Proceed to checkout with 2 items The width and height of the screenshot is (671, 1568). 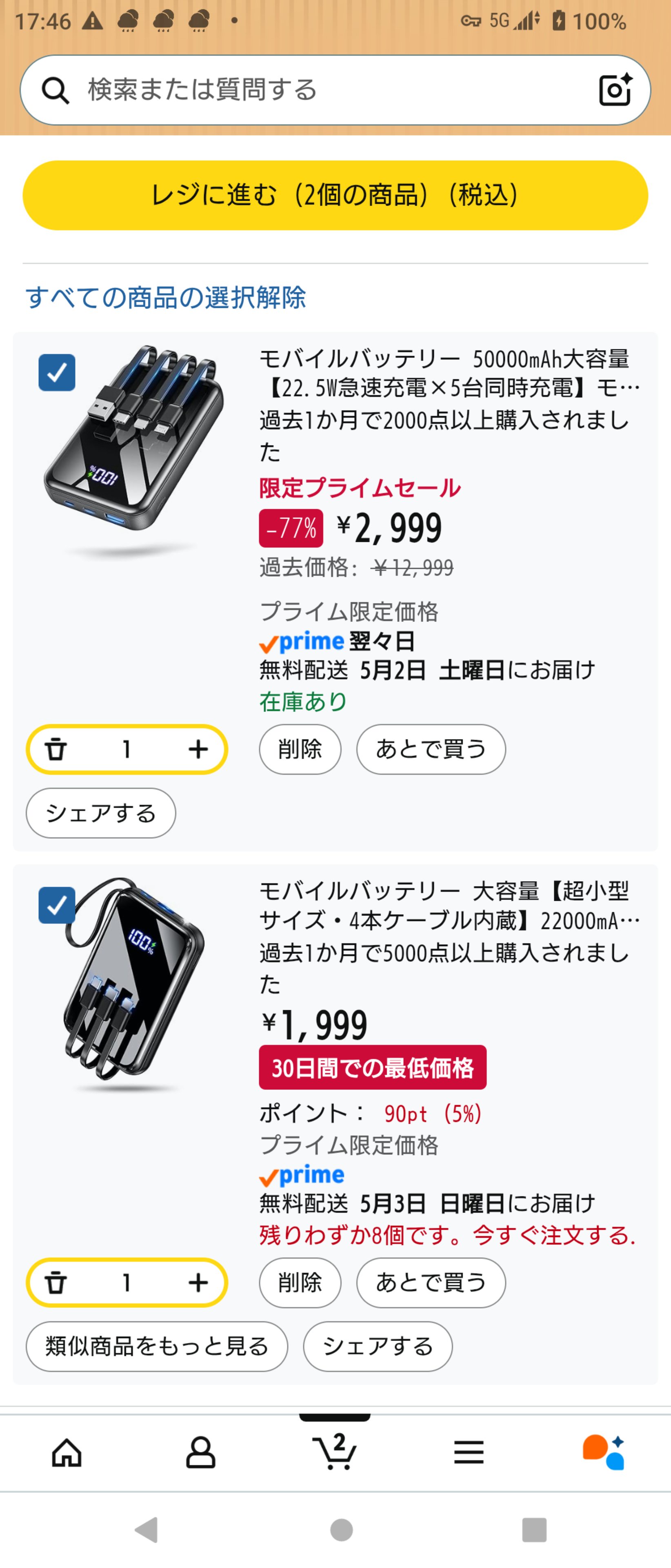[335, 196]
